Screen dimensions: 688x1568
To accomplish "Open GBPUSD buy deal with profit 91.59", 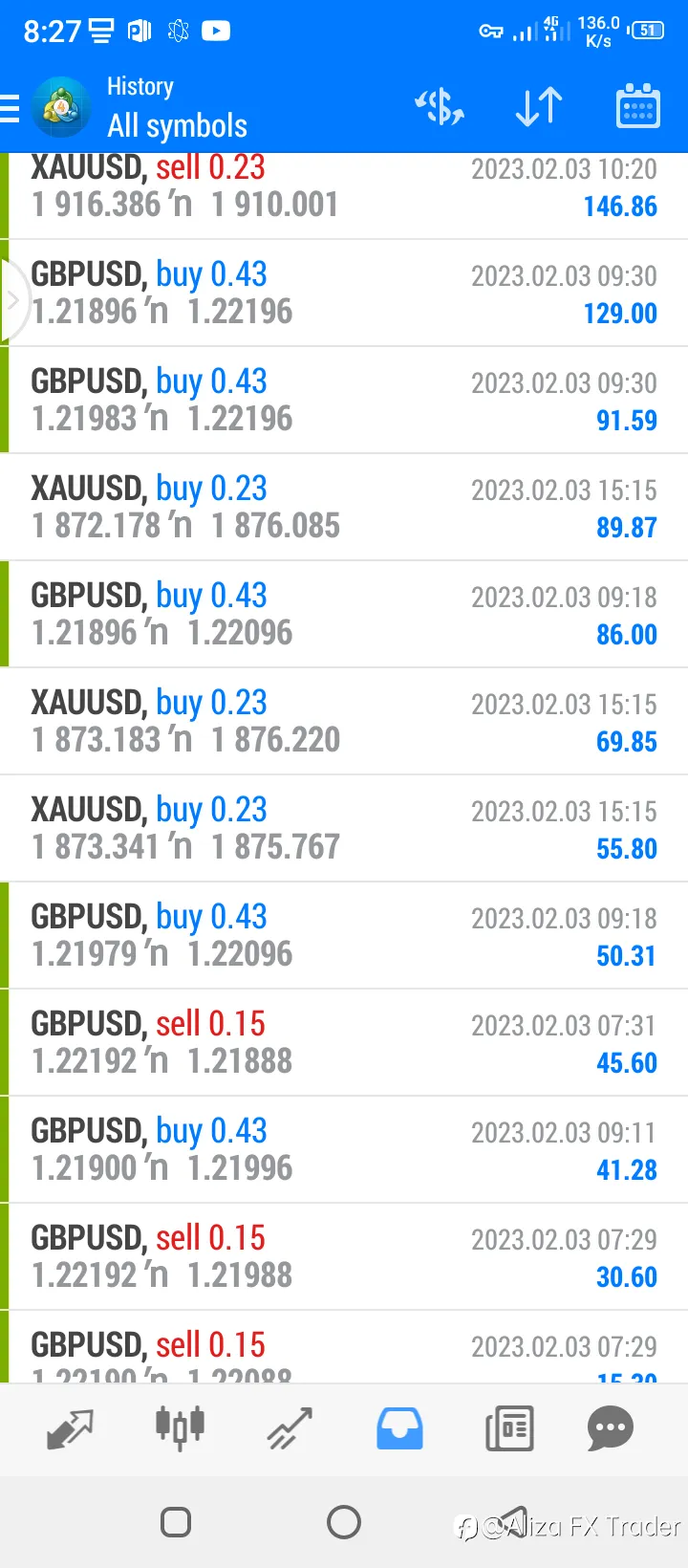I will click(x=344, y=400).
